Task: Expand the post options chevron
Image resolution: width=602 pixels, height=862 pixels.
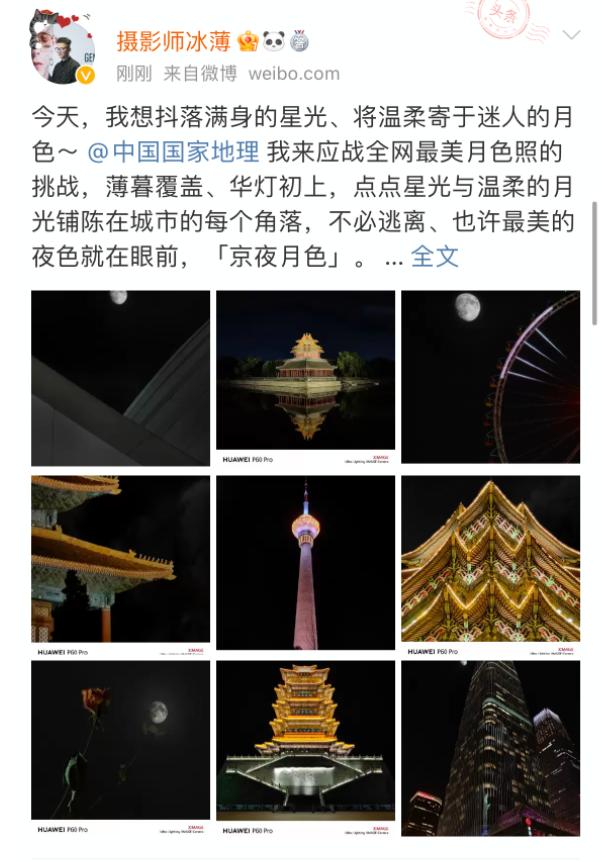Action: [x=571, y=35]
